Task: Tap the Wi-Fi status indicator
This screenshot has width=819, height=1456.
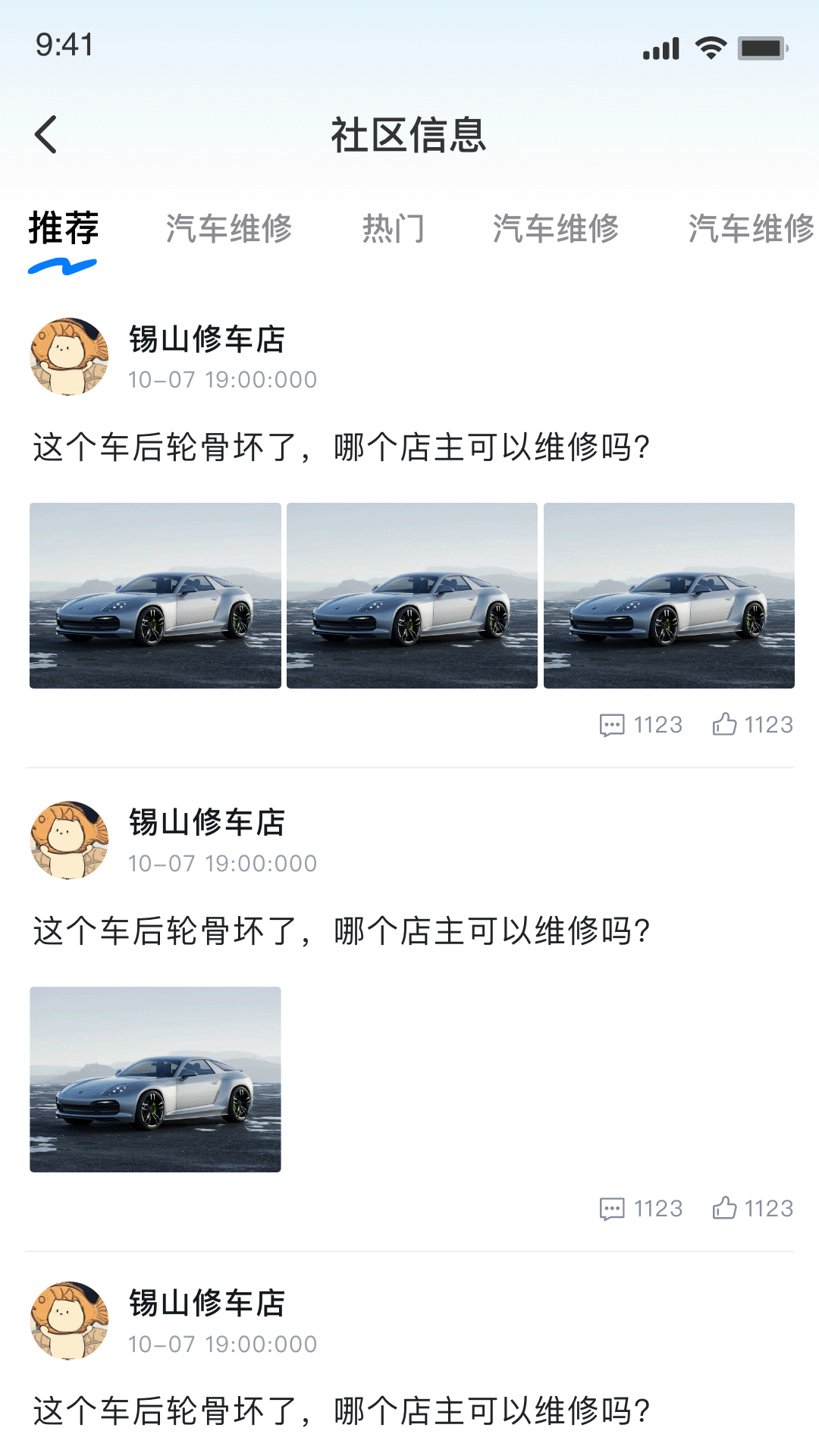Action: click(x=709, y=47)
